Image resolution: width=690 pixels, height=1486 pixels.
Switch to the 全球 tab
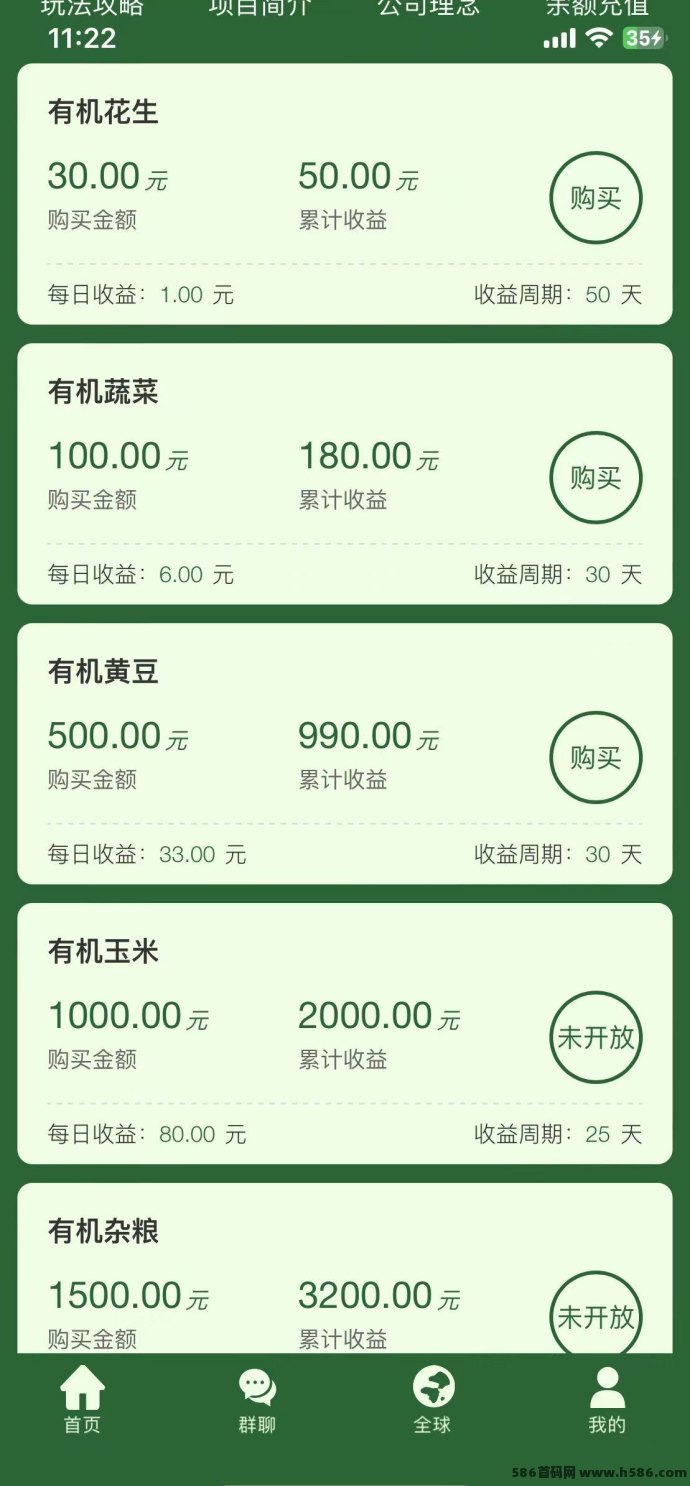click(433, 1400)
